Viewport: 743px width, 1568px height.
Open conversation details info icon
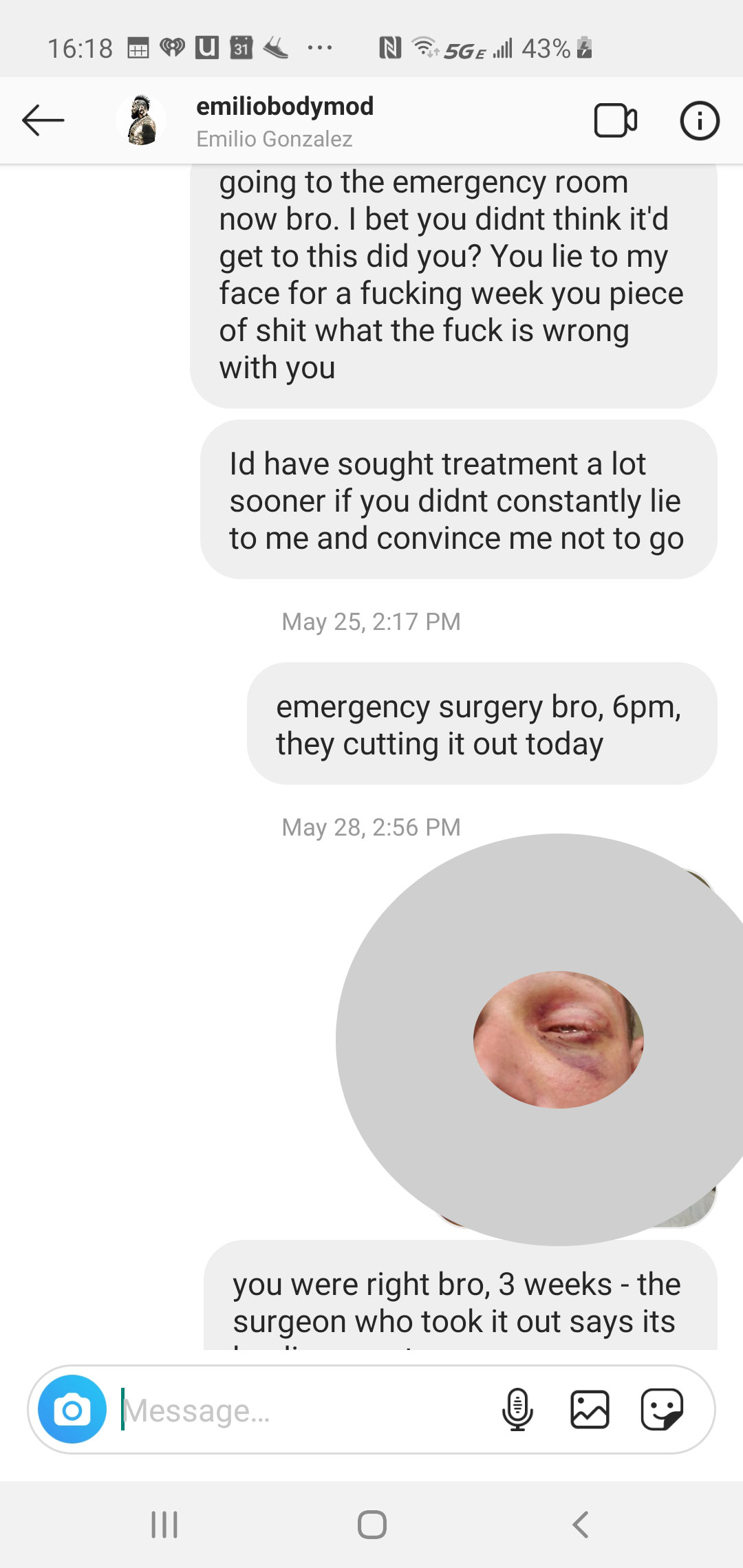click(699, 121)
